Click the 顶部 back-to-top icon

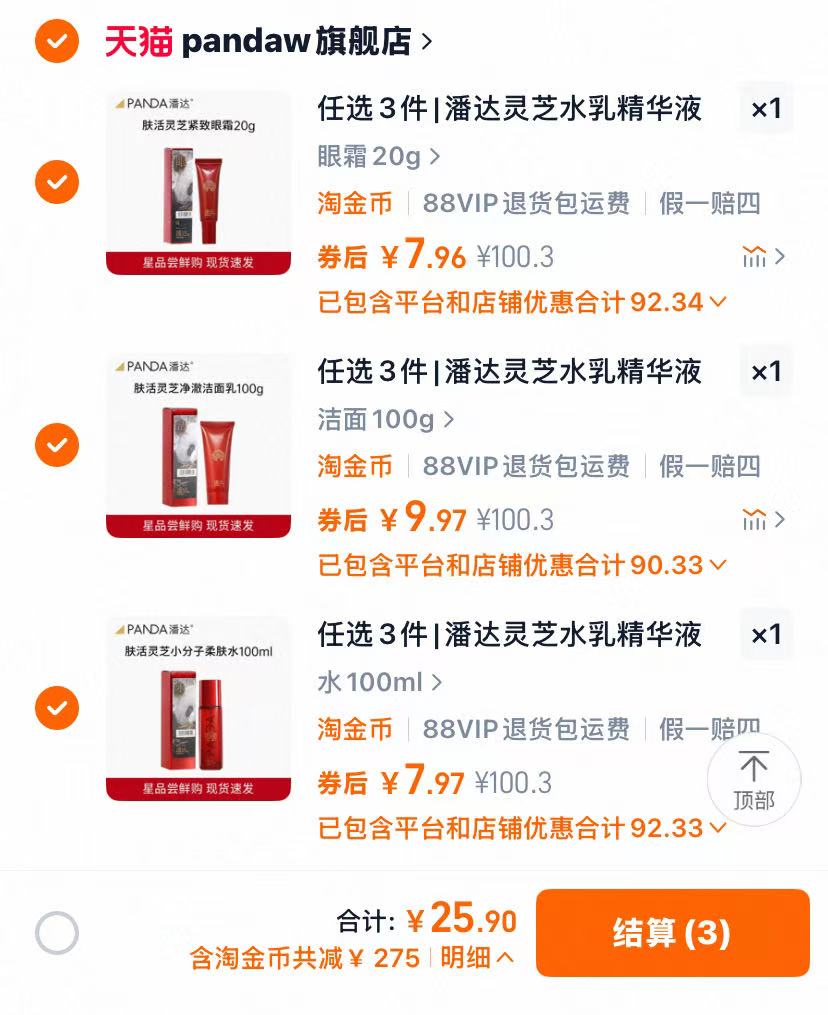click(x=754, y=780)
